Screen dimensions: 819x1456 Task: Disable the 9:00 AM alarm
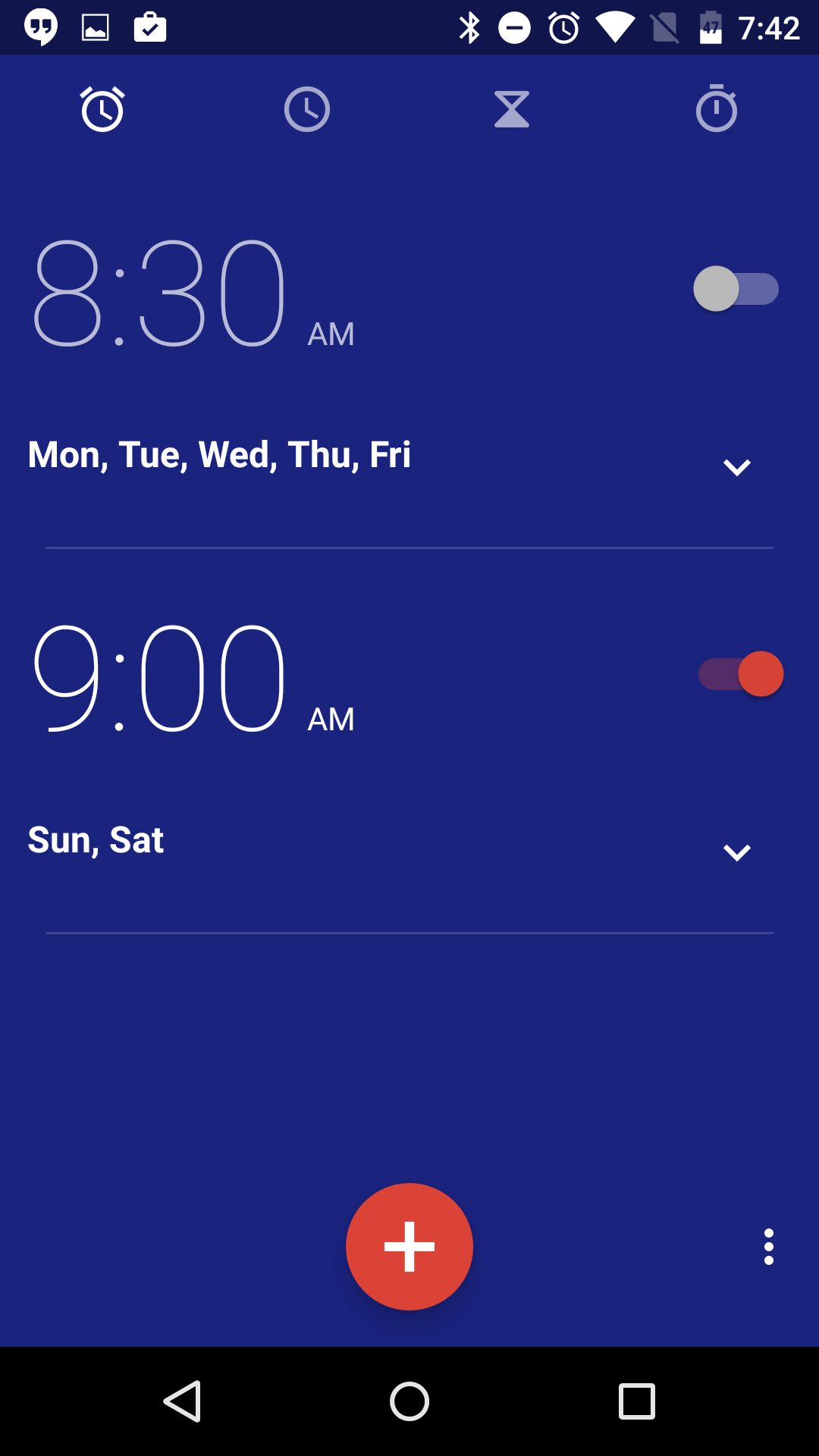(x=741, y=674)
